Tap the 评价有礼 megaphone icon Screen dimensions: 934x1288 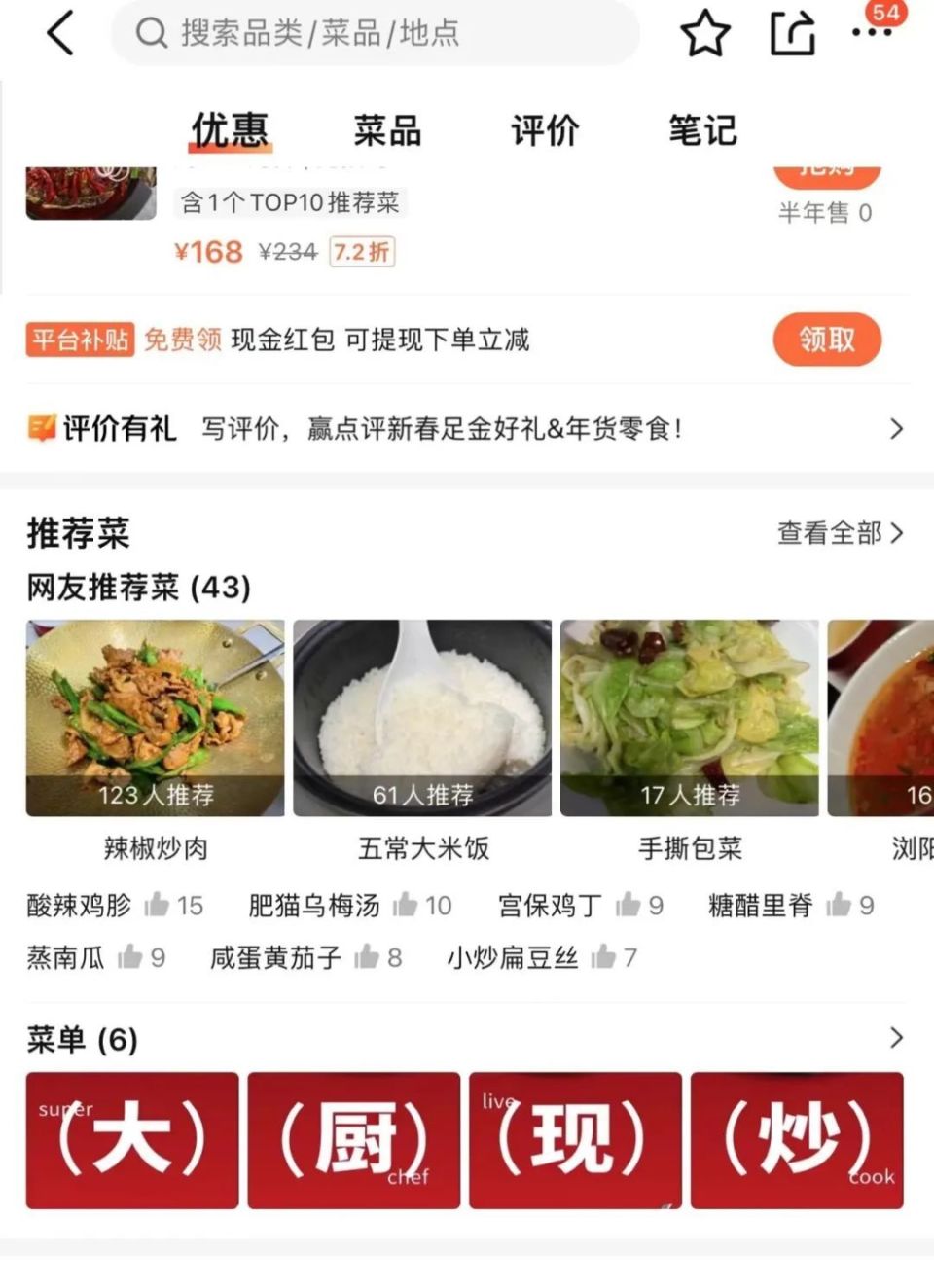[43, 427]
